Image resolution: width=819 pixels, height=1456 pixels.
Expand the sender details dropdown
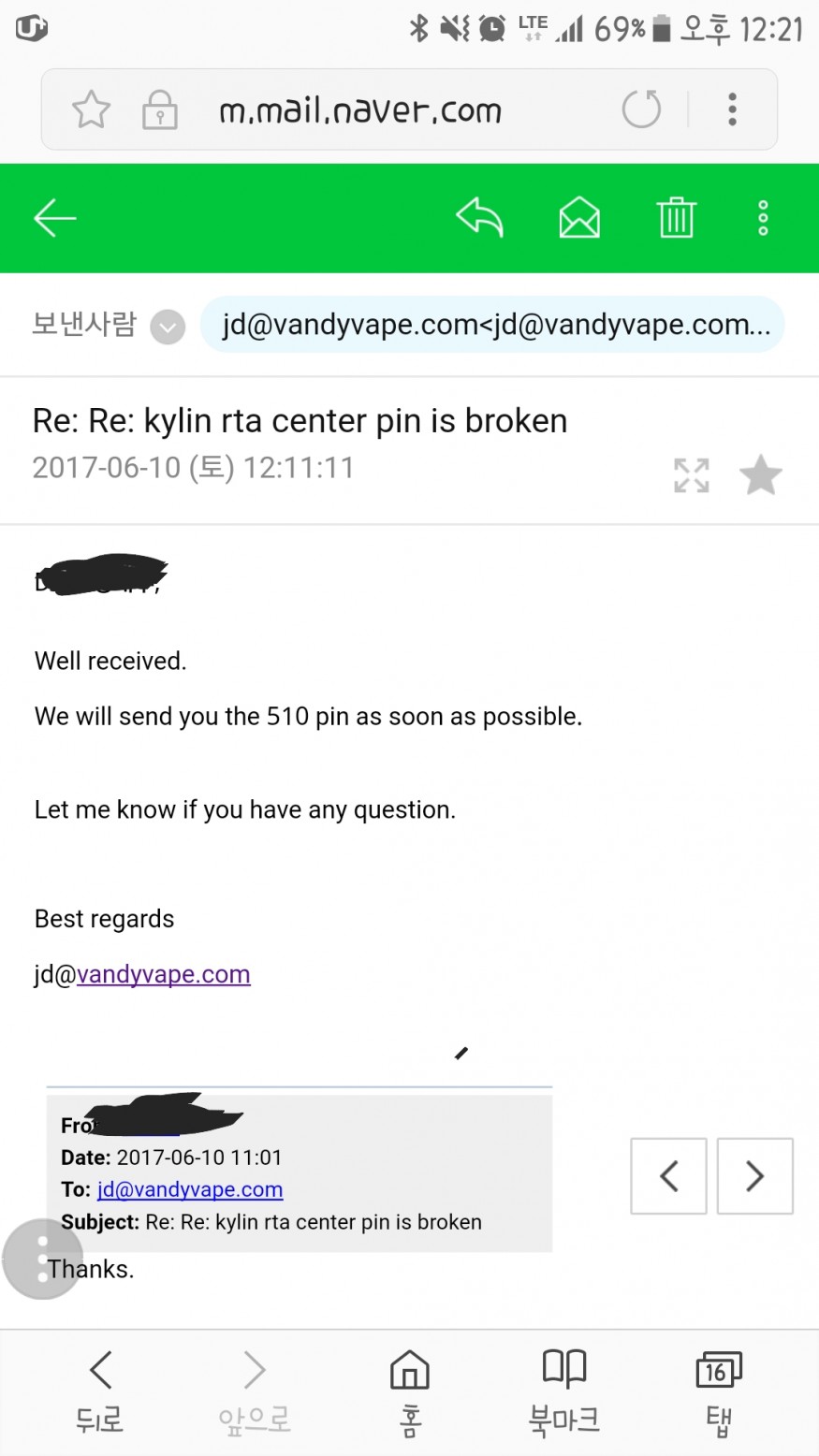pyautogui.click(x=168, y=327)
